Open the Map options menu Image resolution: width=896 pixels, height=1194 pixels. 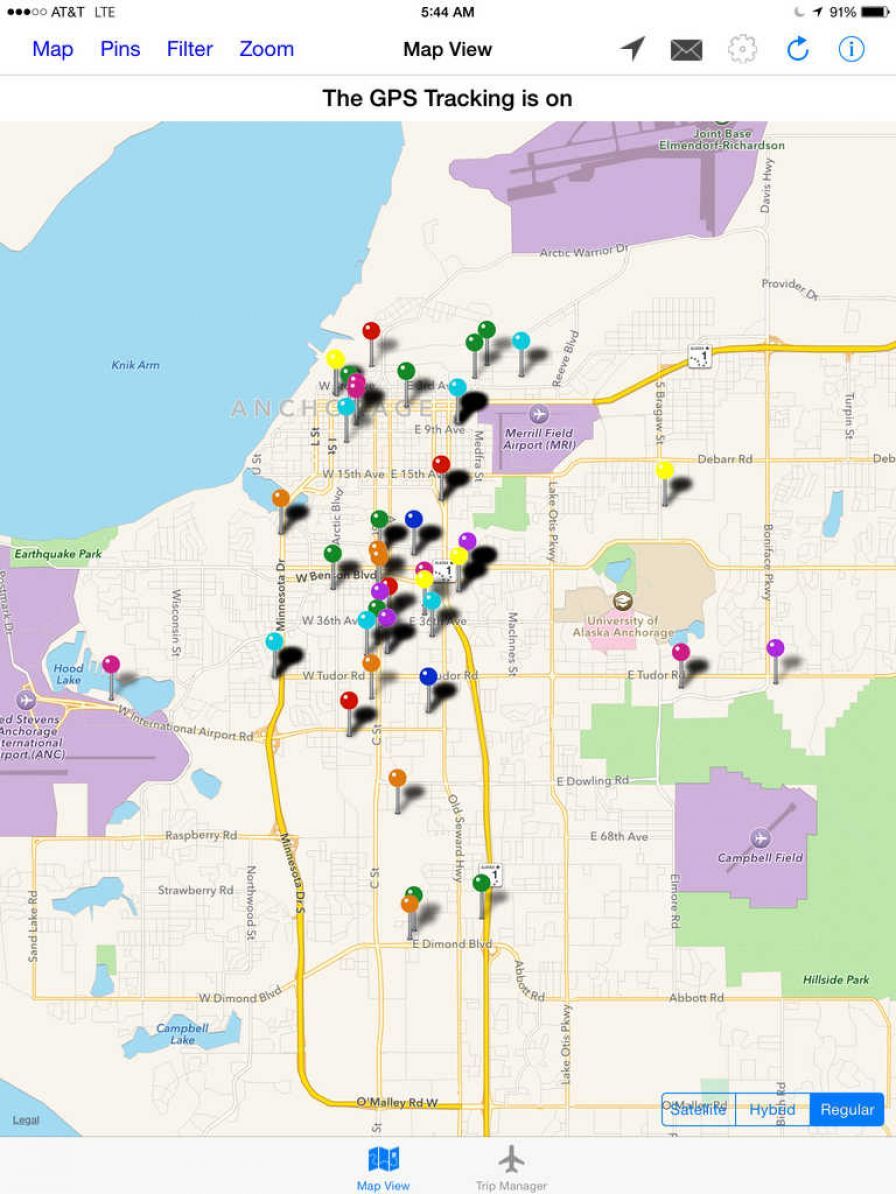click(x=52, y=49)
